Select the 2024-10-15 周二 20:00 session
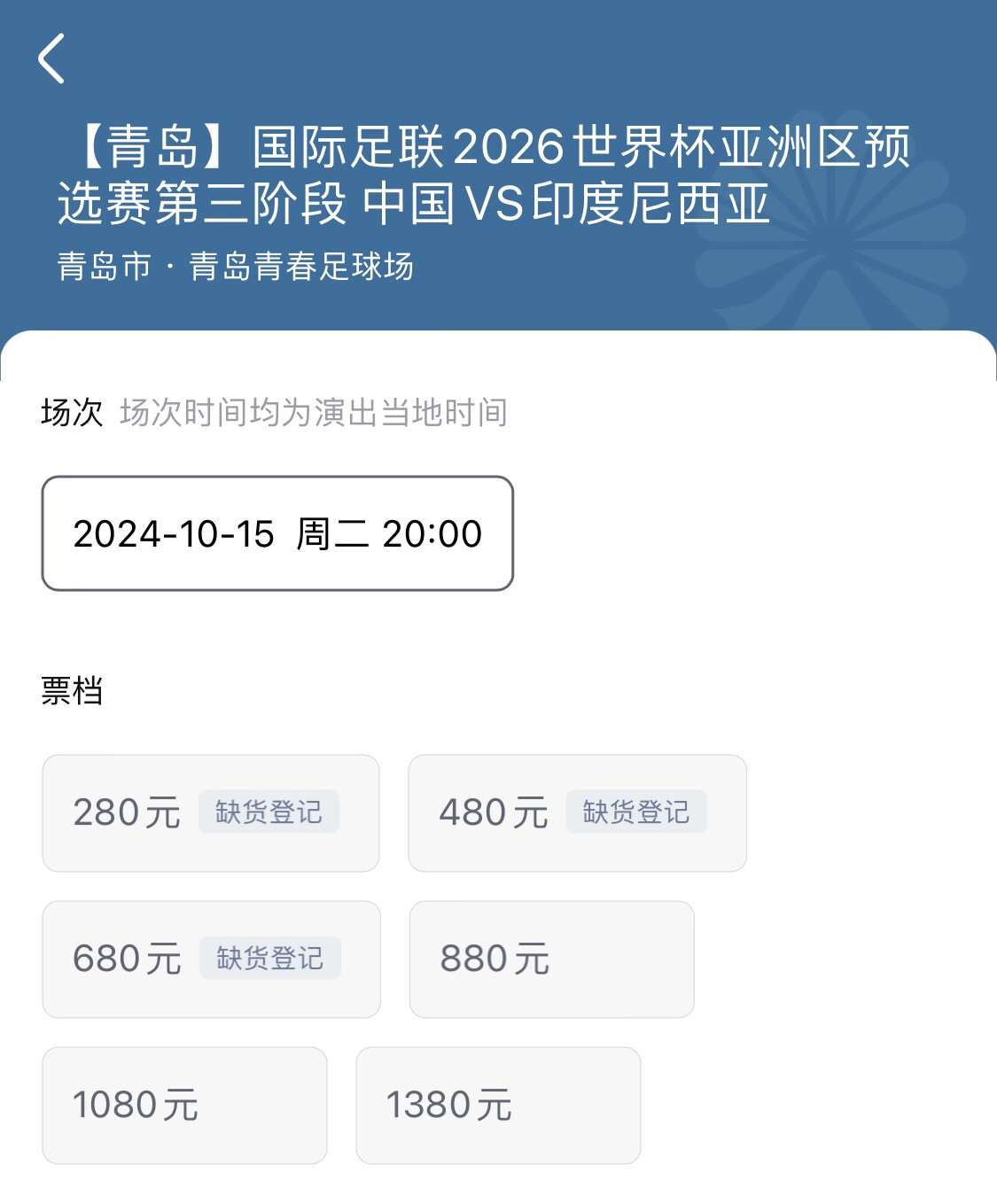Image resolution: width=997 pixels, height=1204 pixels. click(277, 533)
